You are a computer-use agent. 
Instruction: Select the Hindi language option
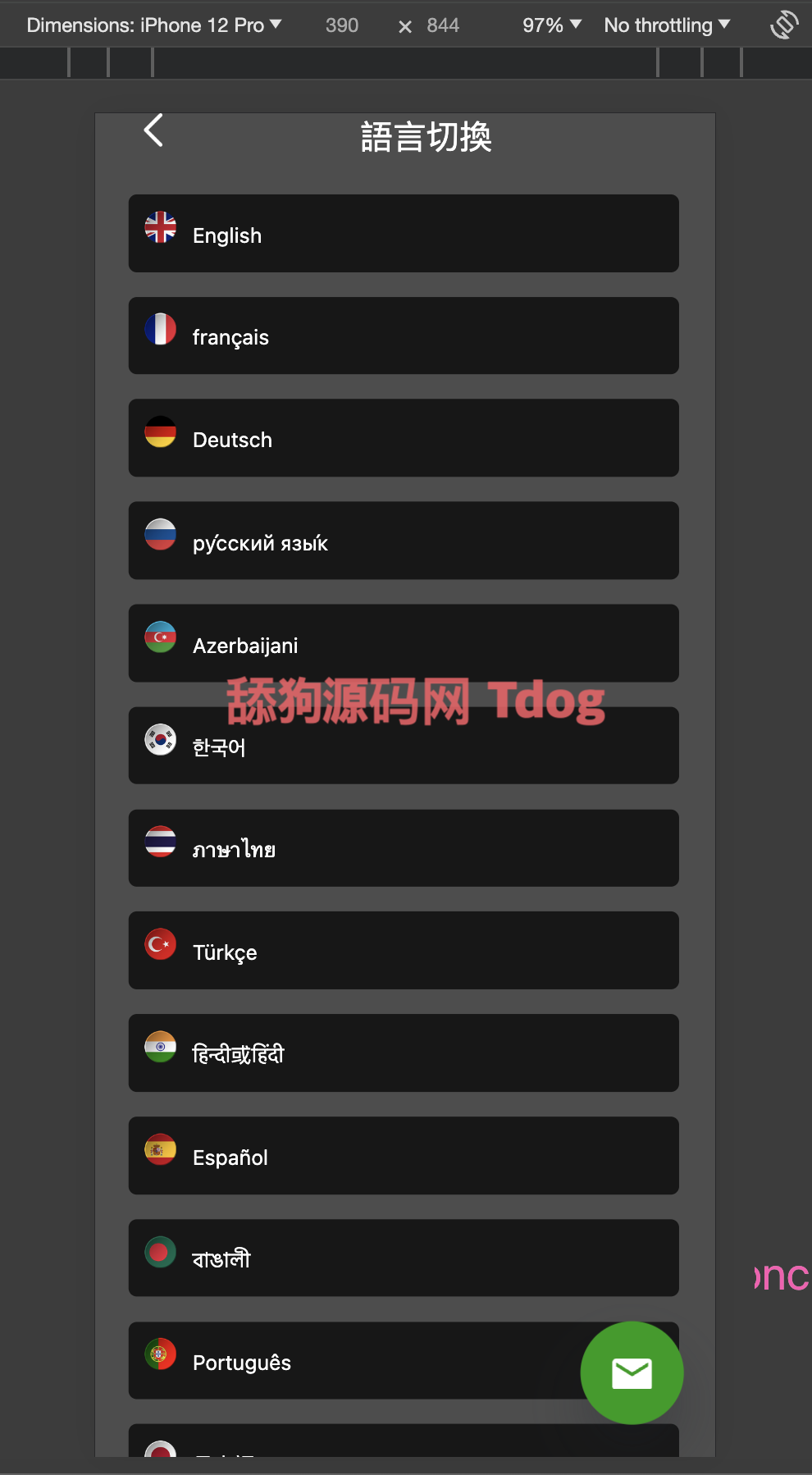tap(403, 1054)
